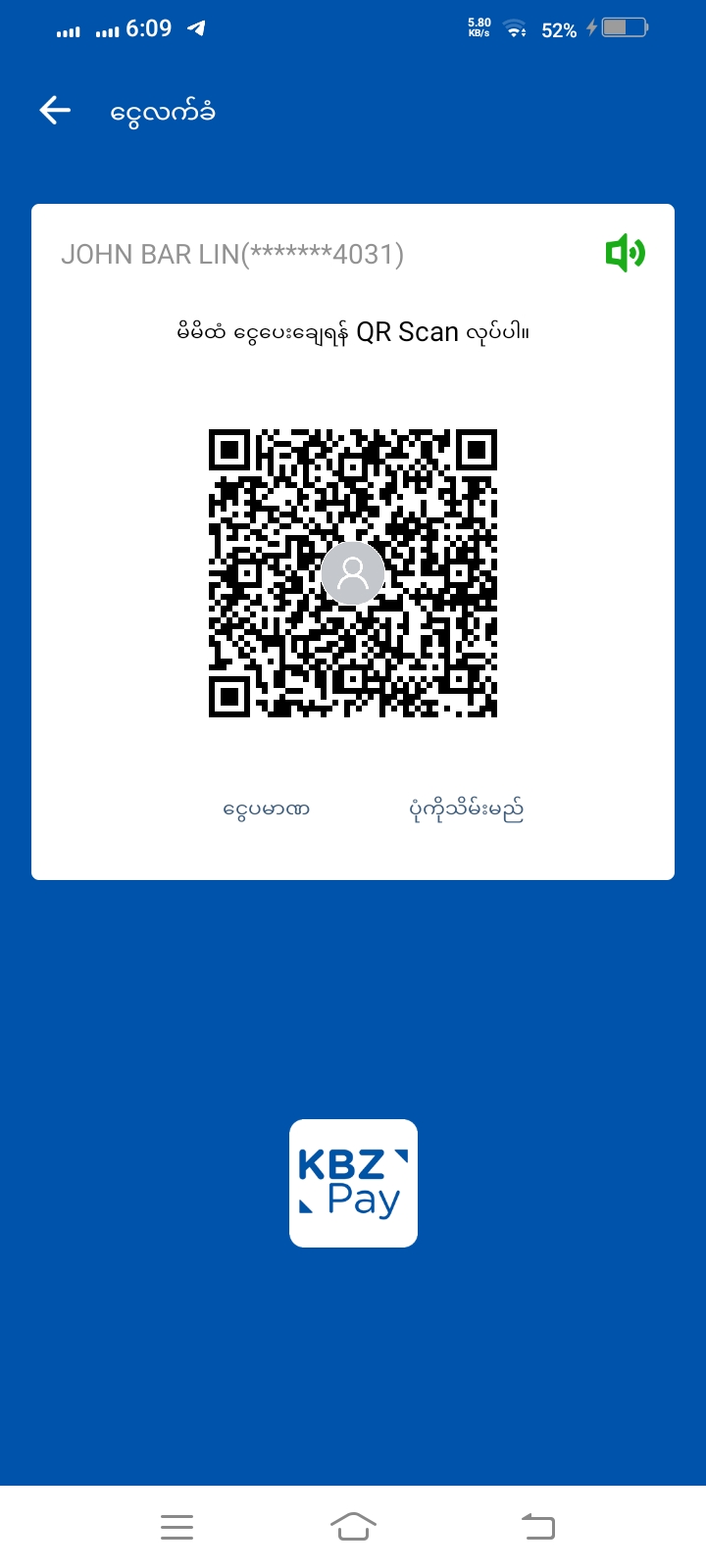Tap the system back button
706x1568 pixels.
(537, 1526)
